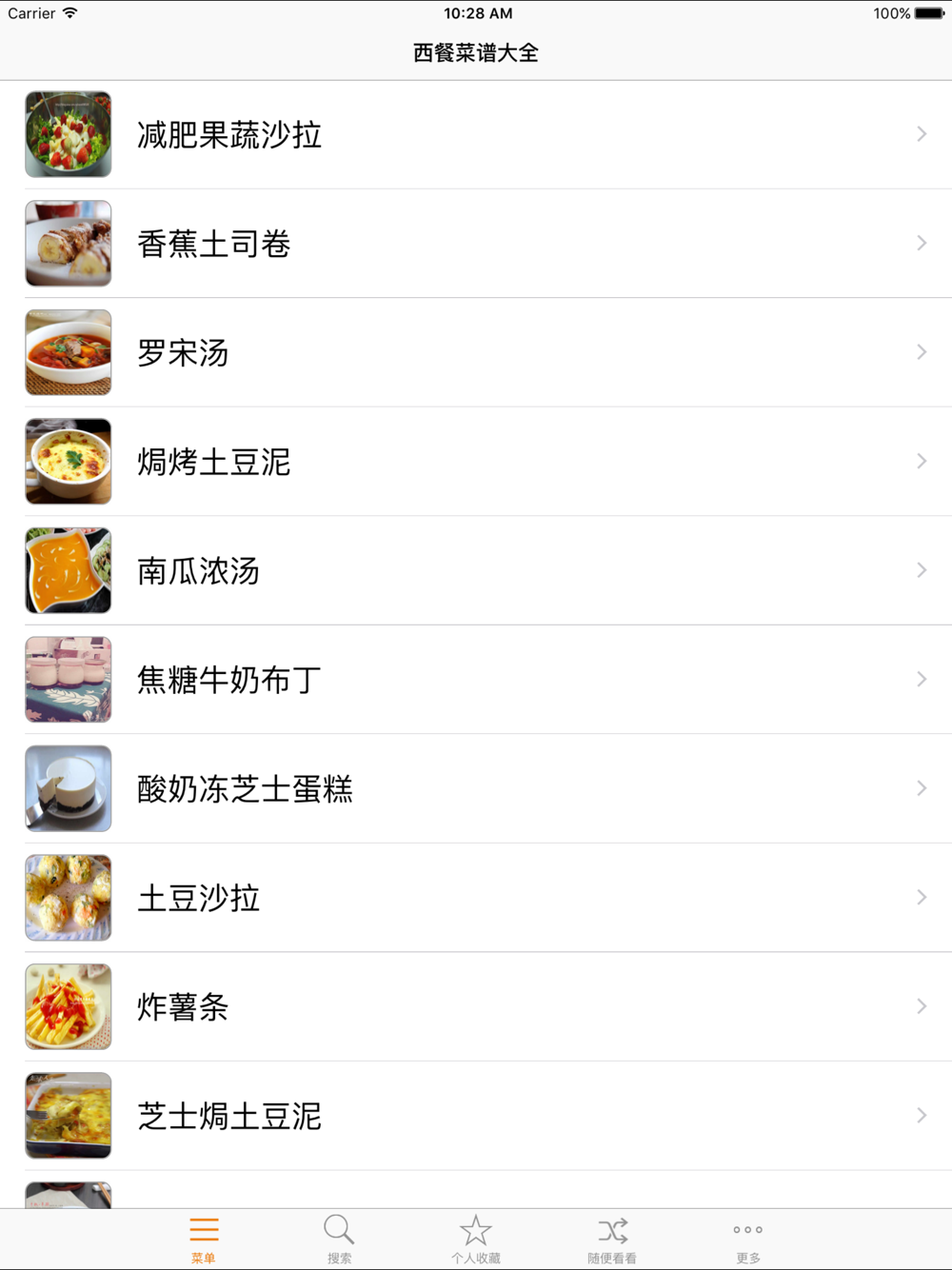
Task: Open the 更多 tab
Action: tap(748, 1240)
